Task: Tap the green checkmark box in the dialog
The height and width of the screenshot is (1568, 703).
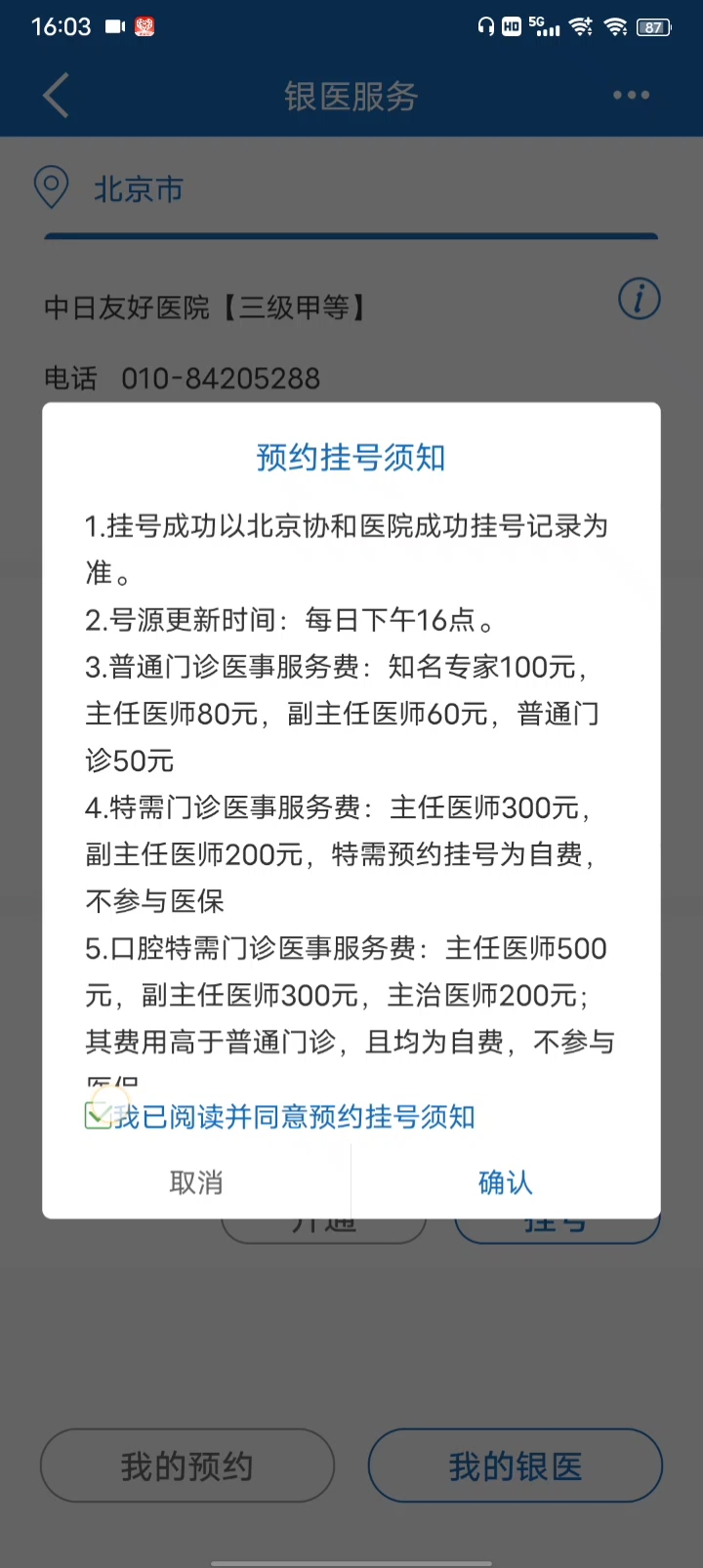Action: point(97,1115)
